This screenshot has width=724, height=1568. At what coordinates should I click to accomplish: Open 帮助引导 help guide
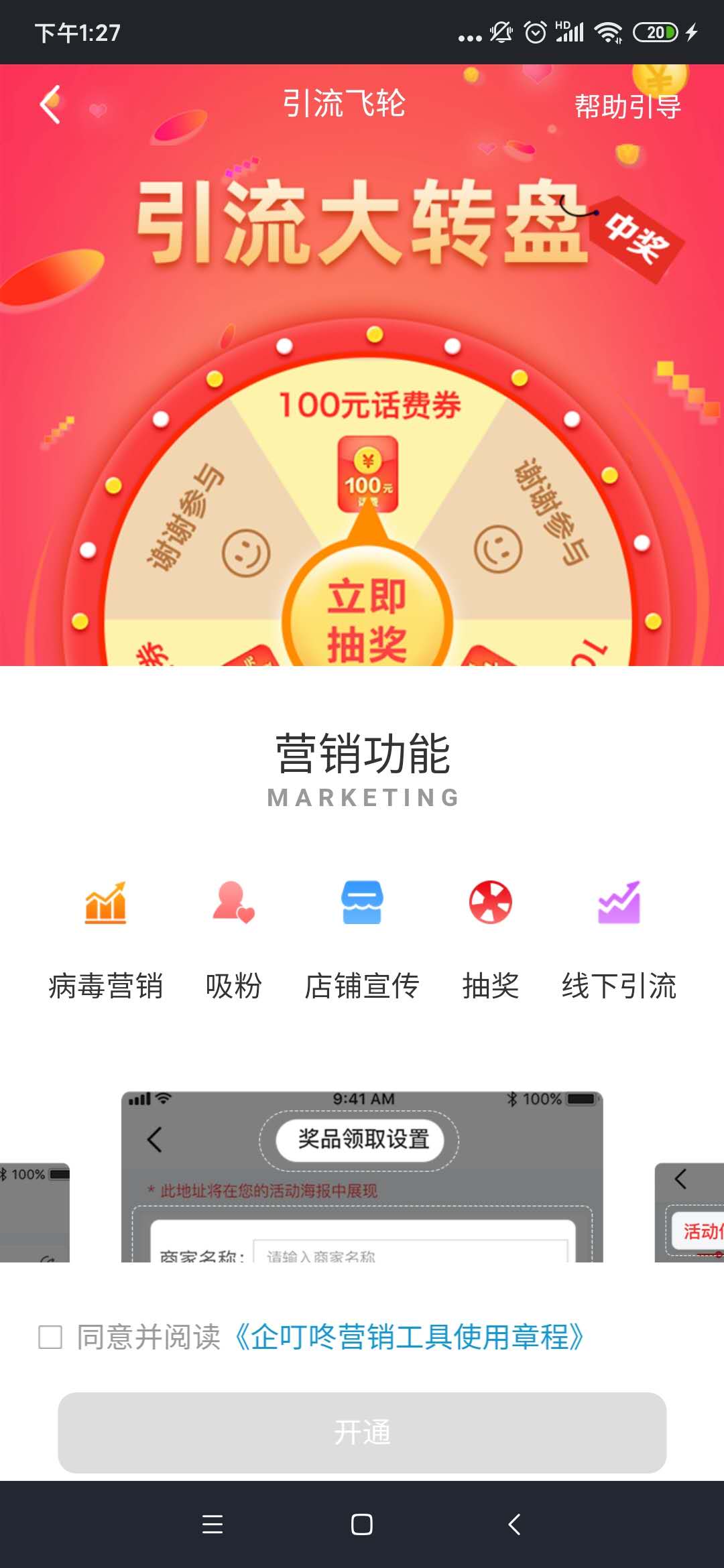627,106
